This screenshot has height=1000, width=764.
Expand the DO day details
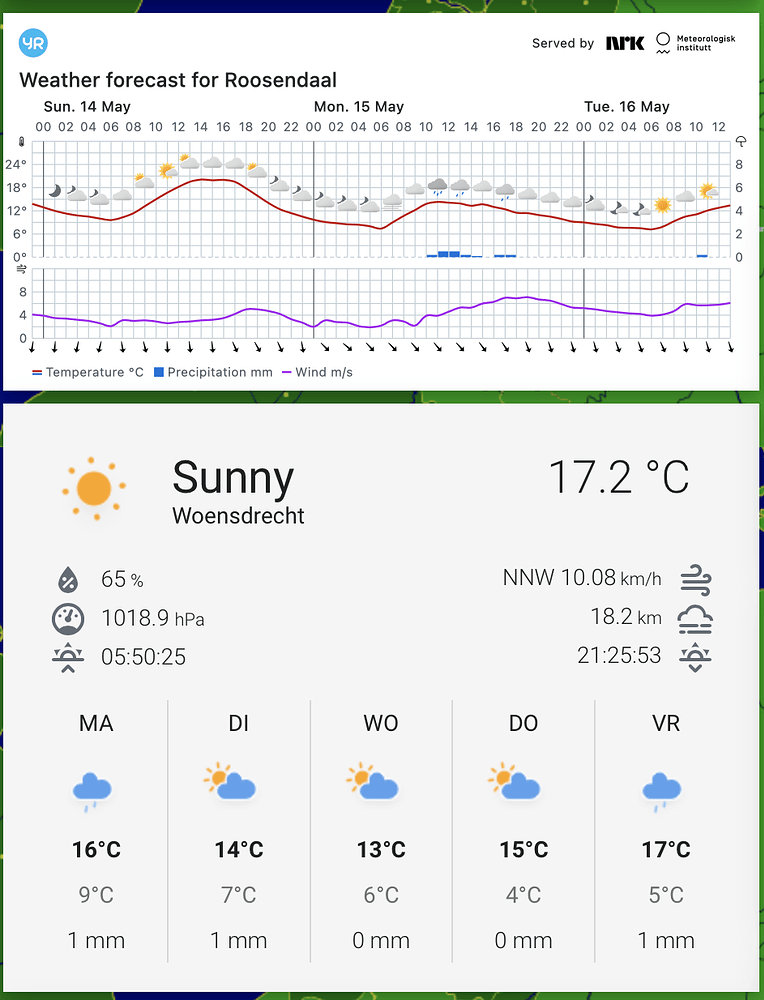523,830
